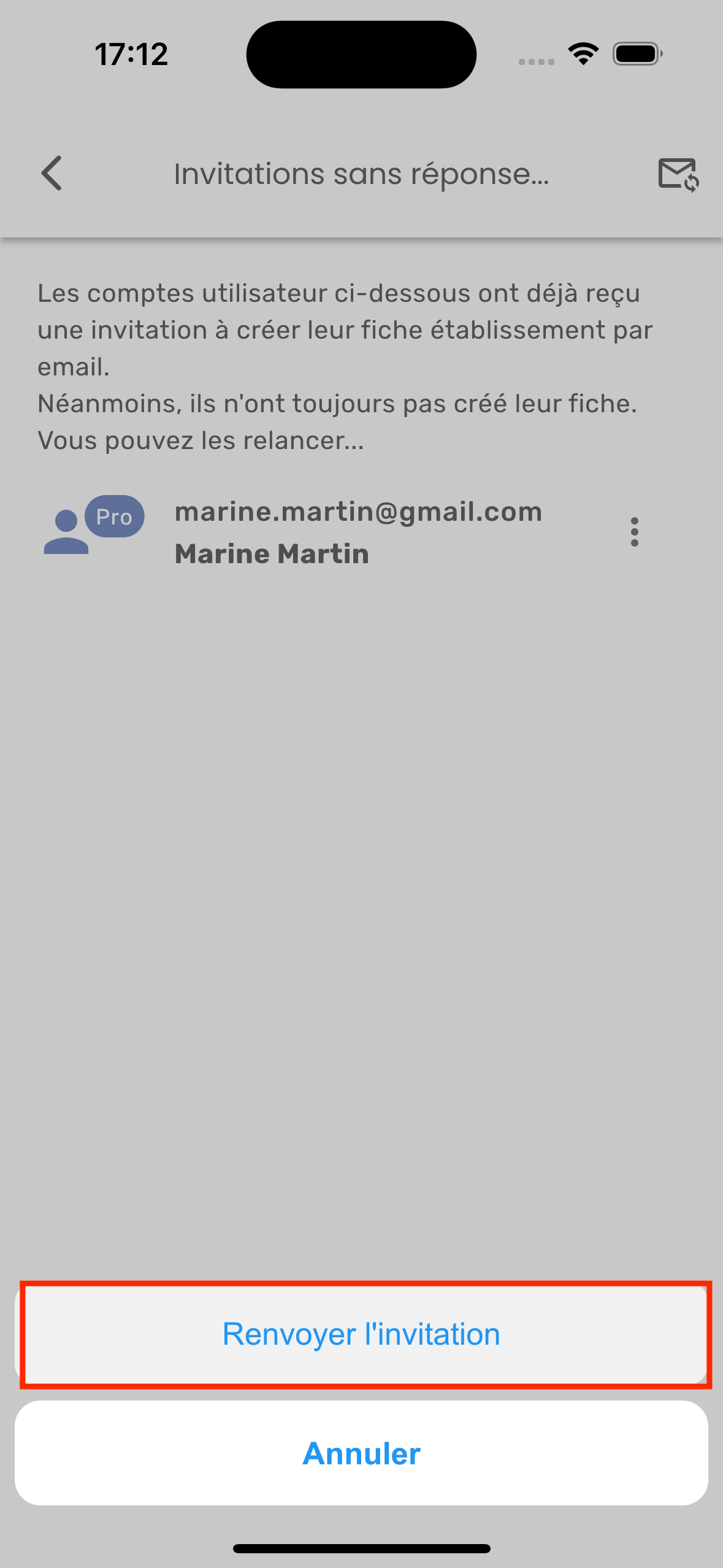Cancel with the Annuler button

tap(361, 1453)
